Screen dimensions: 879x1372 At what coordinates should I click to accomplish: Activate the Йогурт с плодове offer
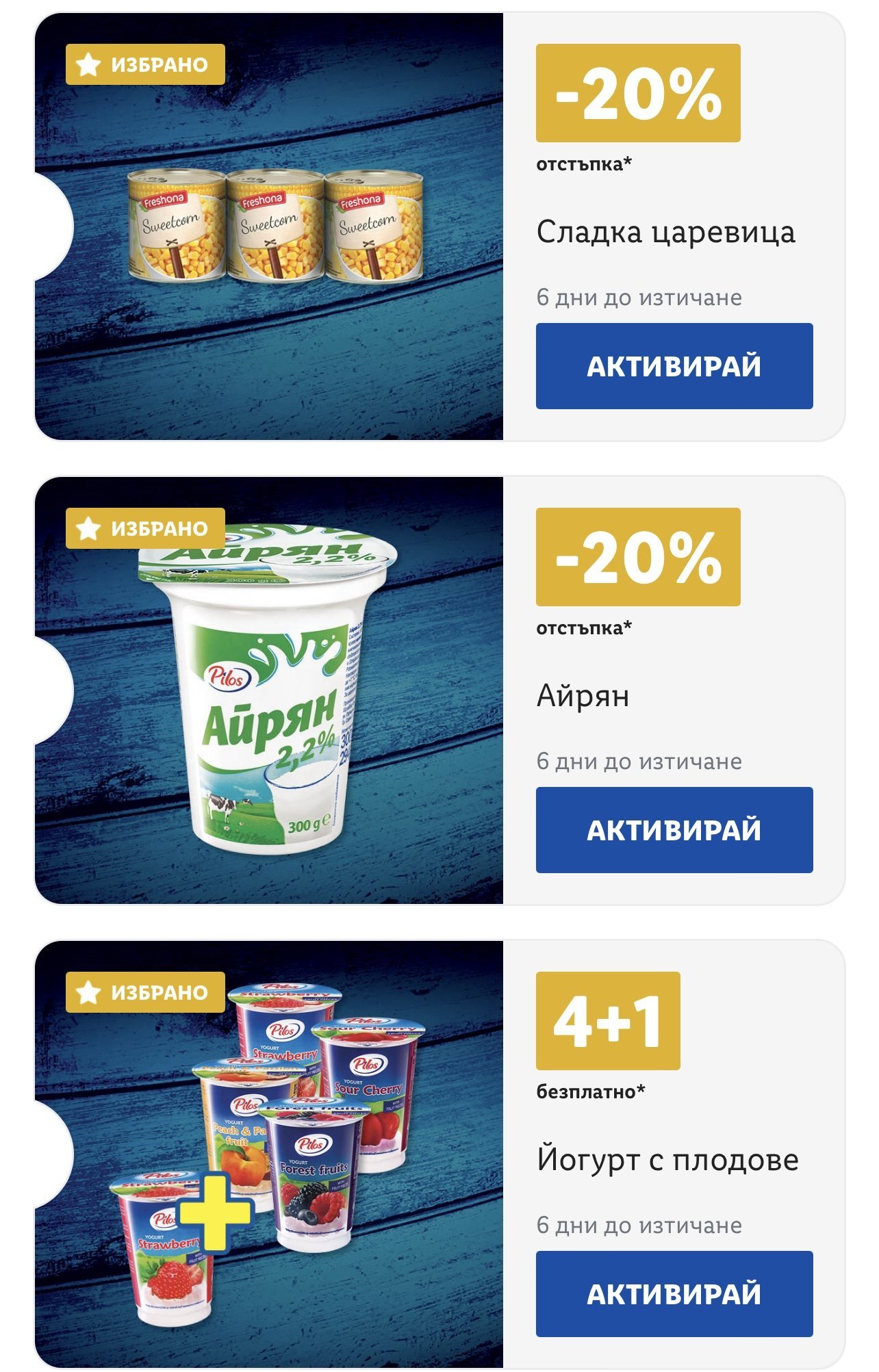coord(674,1293)
